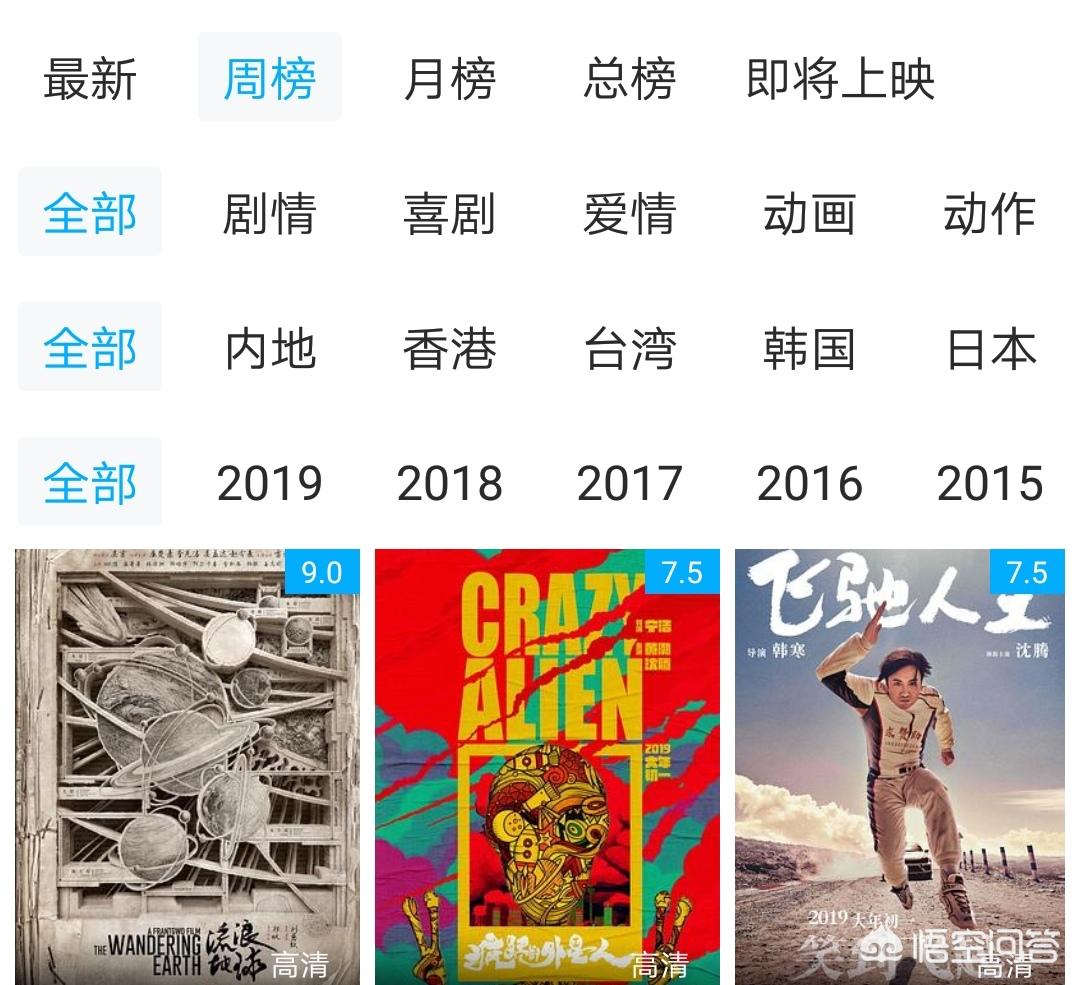Open The Wandering Earth movie poster

(x=187, y=766)
